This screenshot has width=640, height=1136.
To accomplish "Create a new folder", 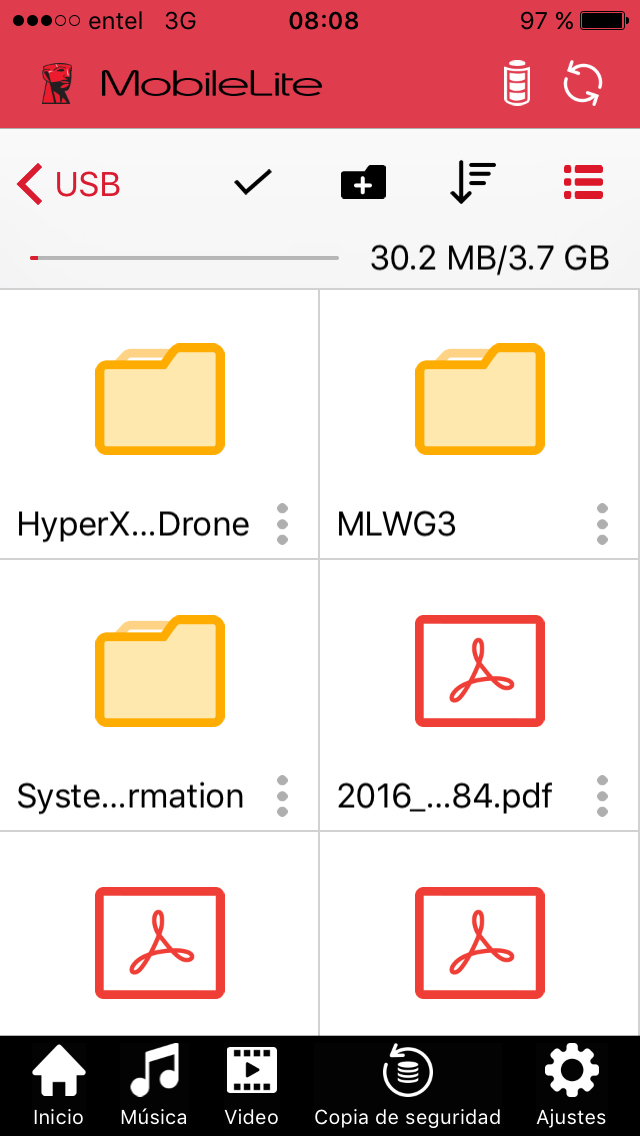I will [363, 182].
